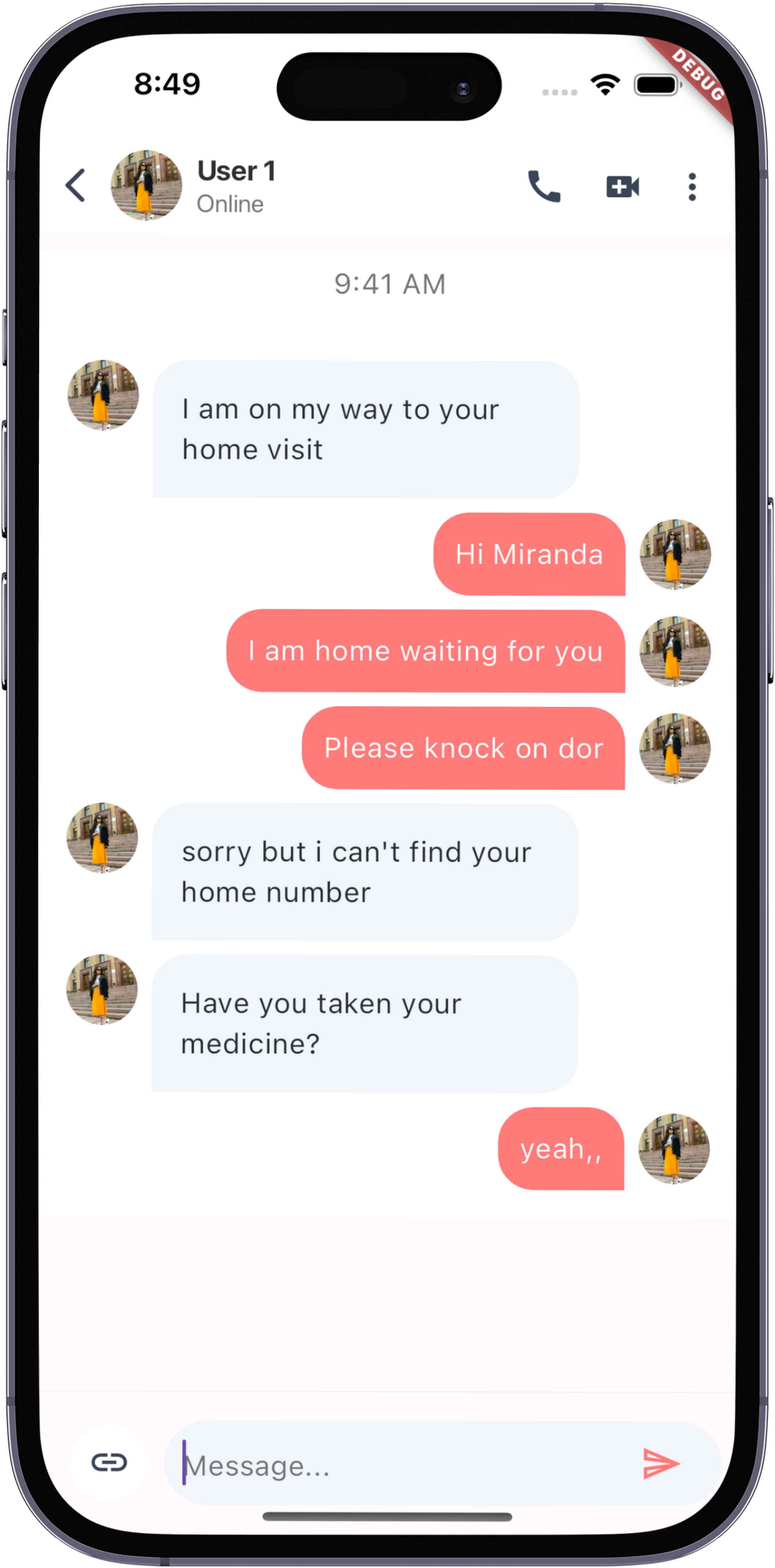Viewport: 775px width, 1568px height.
Task: Start a voice call with User 1
Action: pos(544,186)
